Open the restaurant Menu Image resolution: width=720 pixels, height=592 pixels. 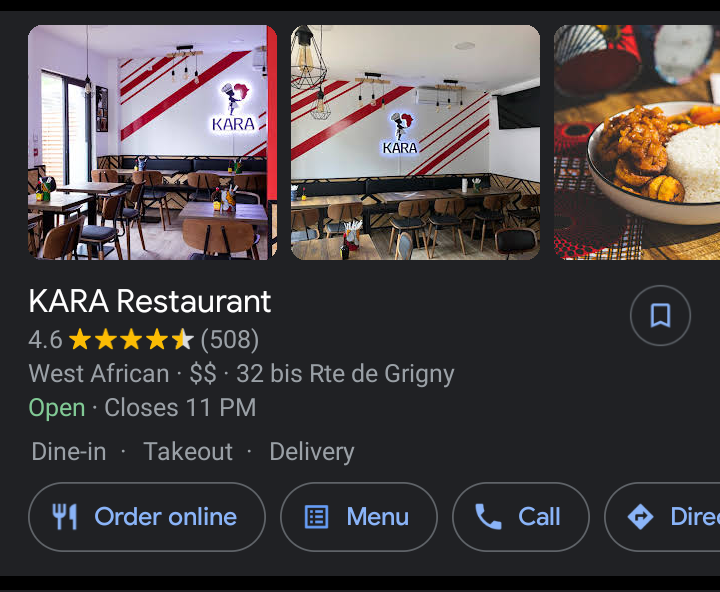tap(358, 517)
